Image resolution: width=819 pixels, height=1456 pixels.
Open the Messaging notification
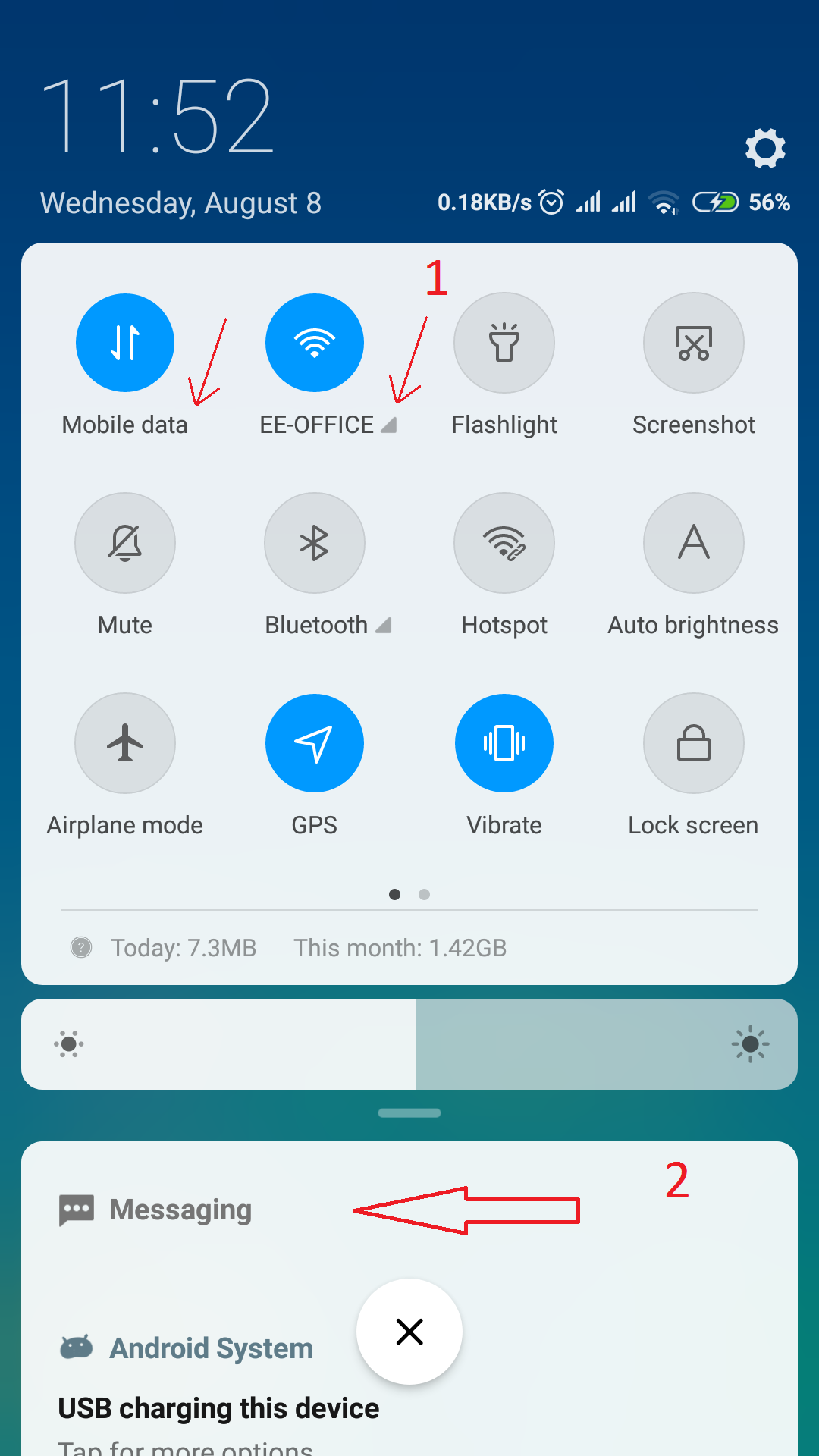[409, 1210]
